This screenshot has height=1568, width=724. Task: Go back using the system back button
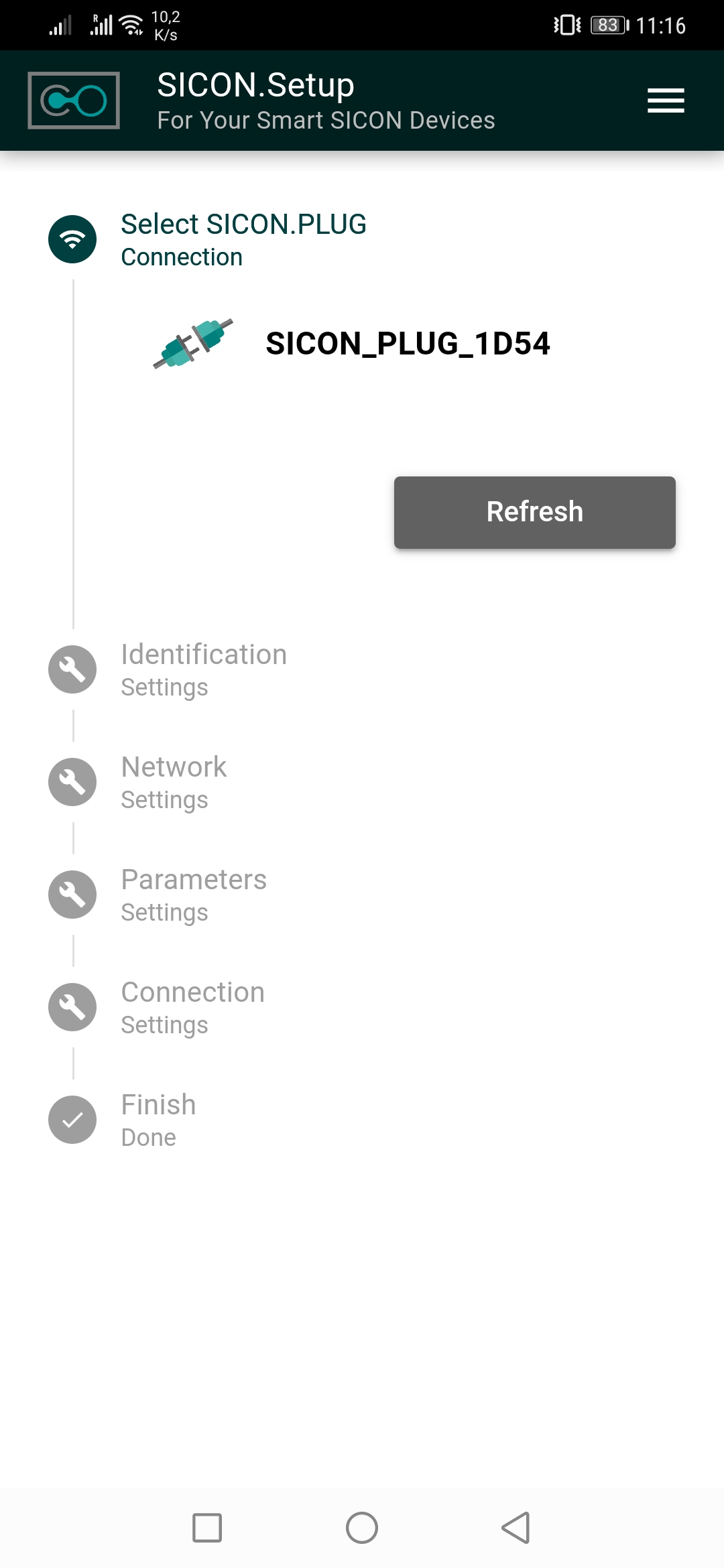click(516, 1528)
